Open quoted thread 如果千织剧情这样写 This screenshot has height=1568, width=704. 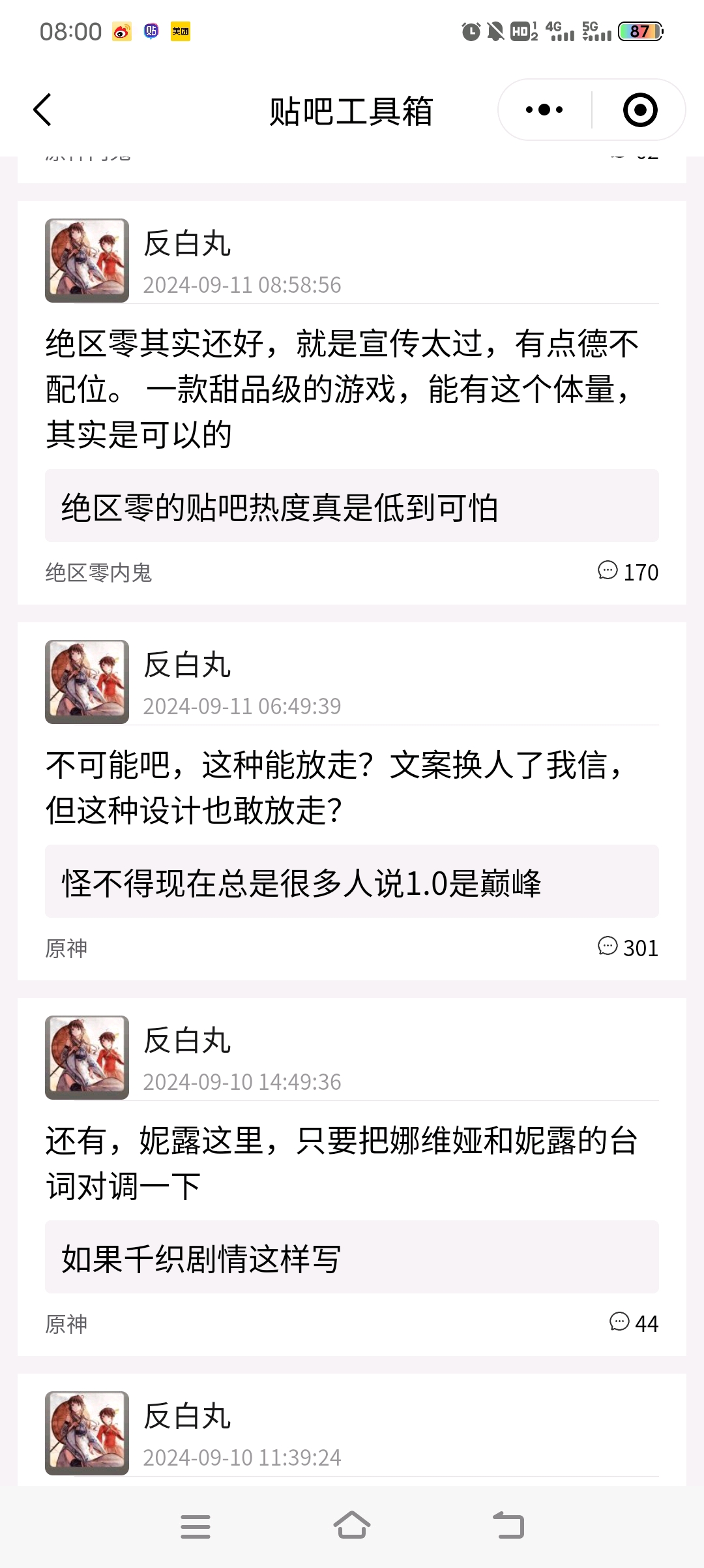click(351, 1258)
